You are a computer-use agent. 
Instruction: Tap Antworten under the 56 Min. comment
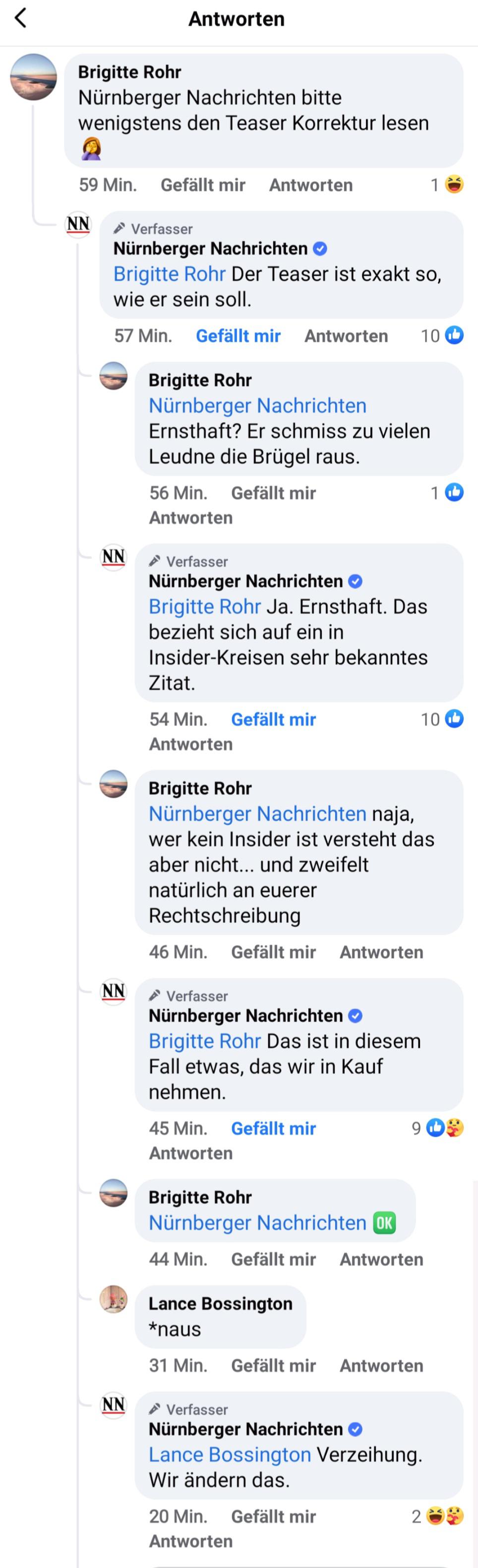[x=190, y=518]
